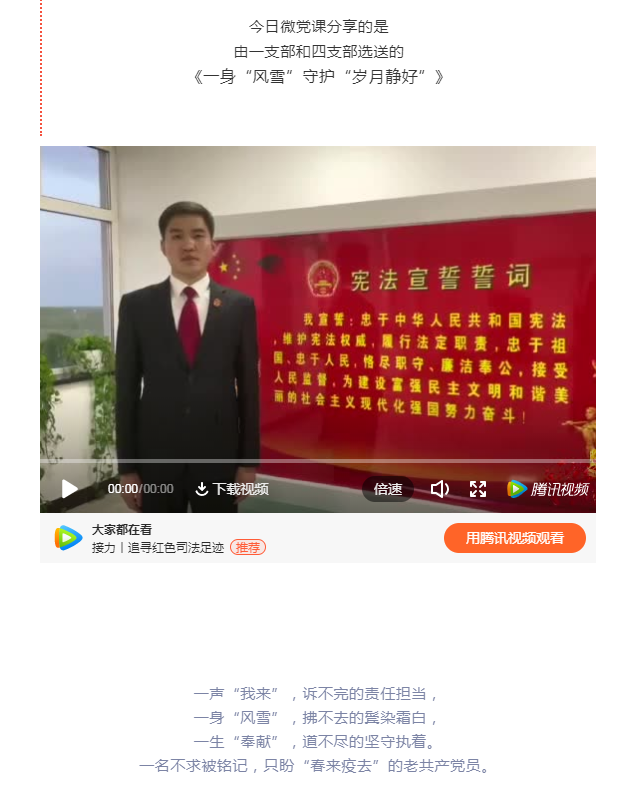This screenshot has width=628, height=801.
Task: Open the 倍速 playback speed option
Action: [x=388, y=489]
